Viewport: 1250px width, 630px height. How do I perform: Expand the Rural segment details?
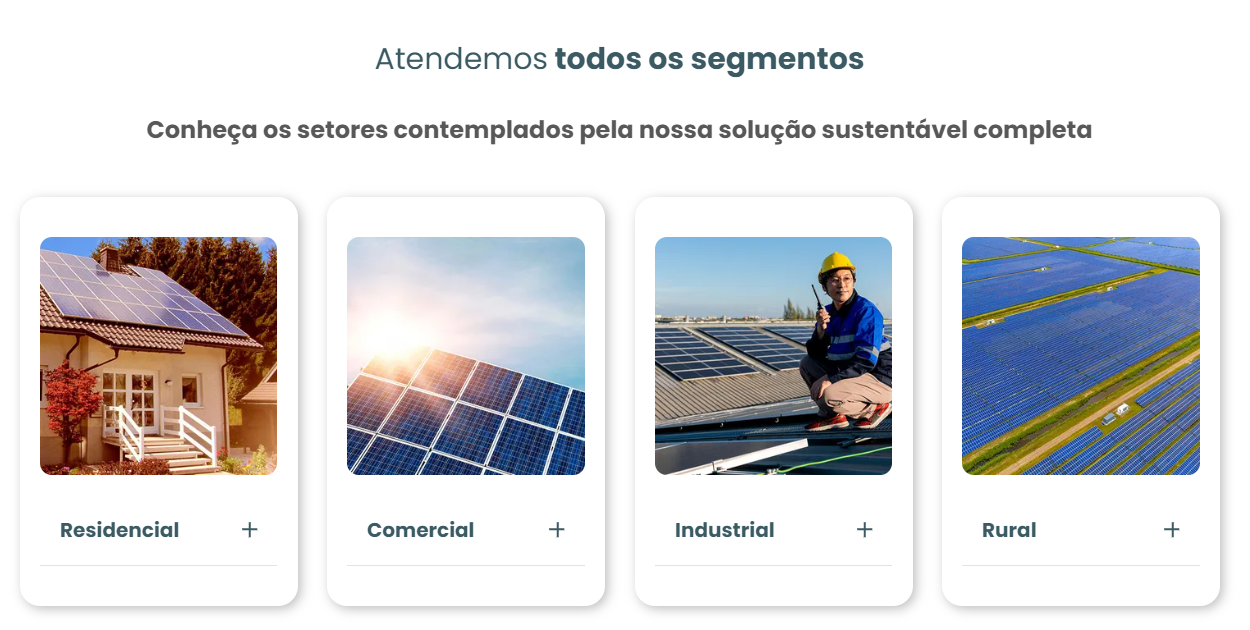tap(1172, 530)
